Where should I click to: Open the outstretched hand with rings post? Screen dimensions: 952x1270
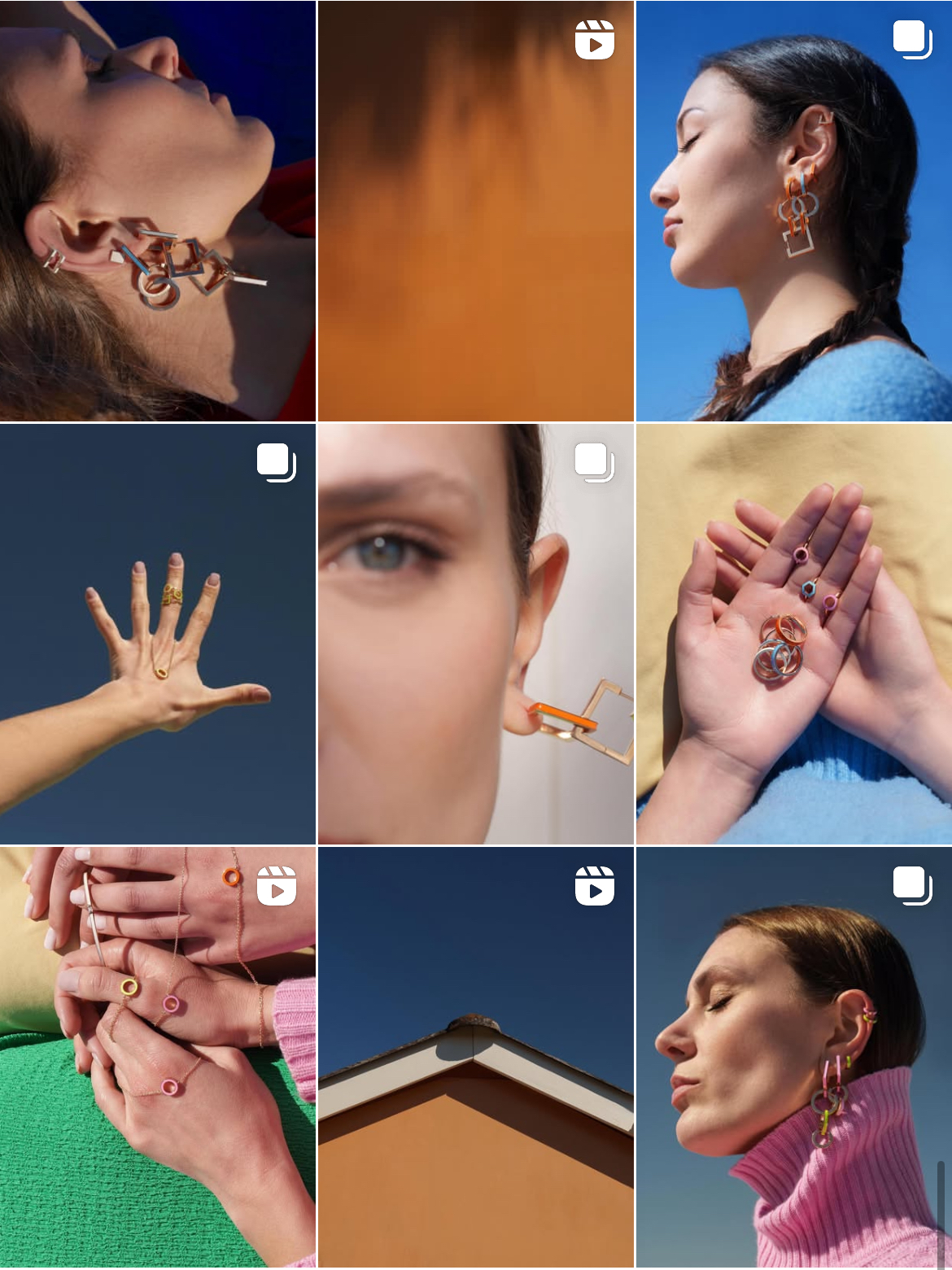[x=157, y=634]
